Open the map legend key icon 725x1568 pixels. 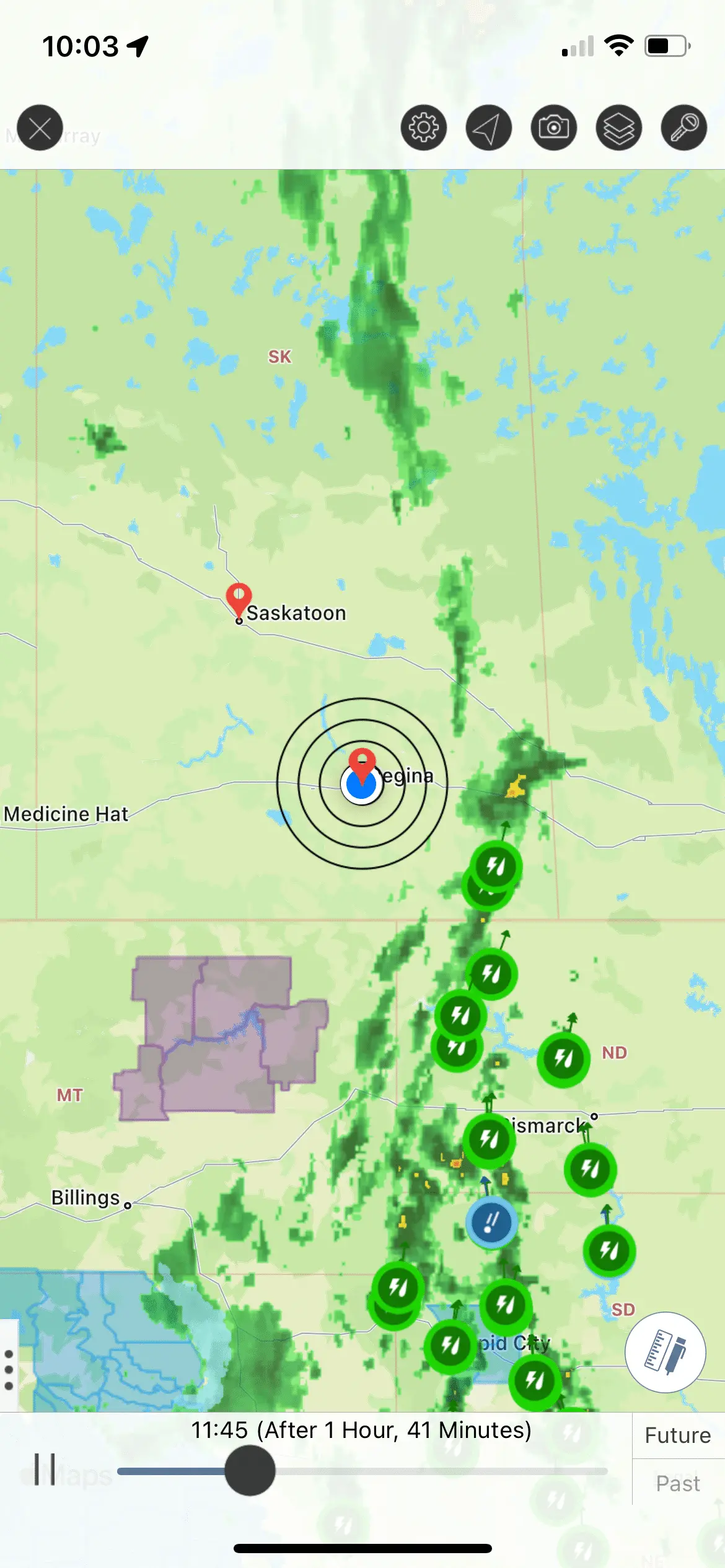pyautogui.click(x=684, y=128)
